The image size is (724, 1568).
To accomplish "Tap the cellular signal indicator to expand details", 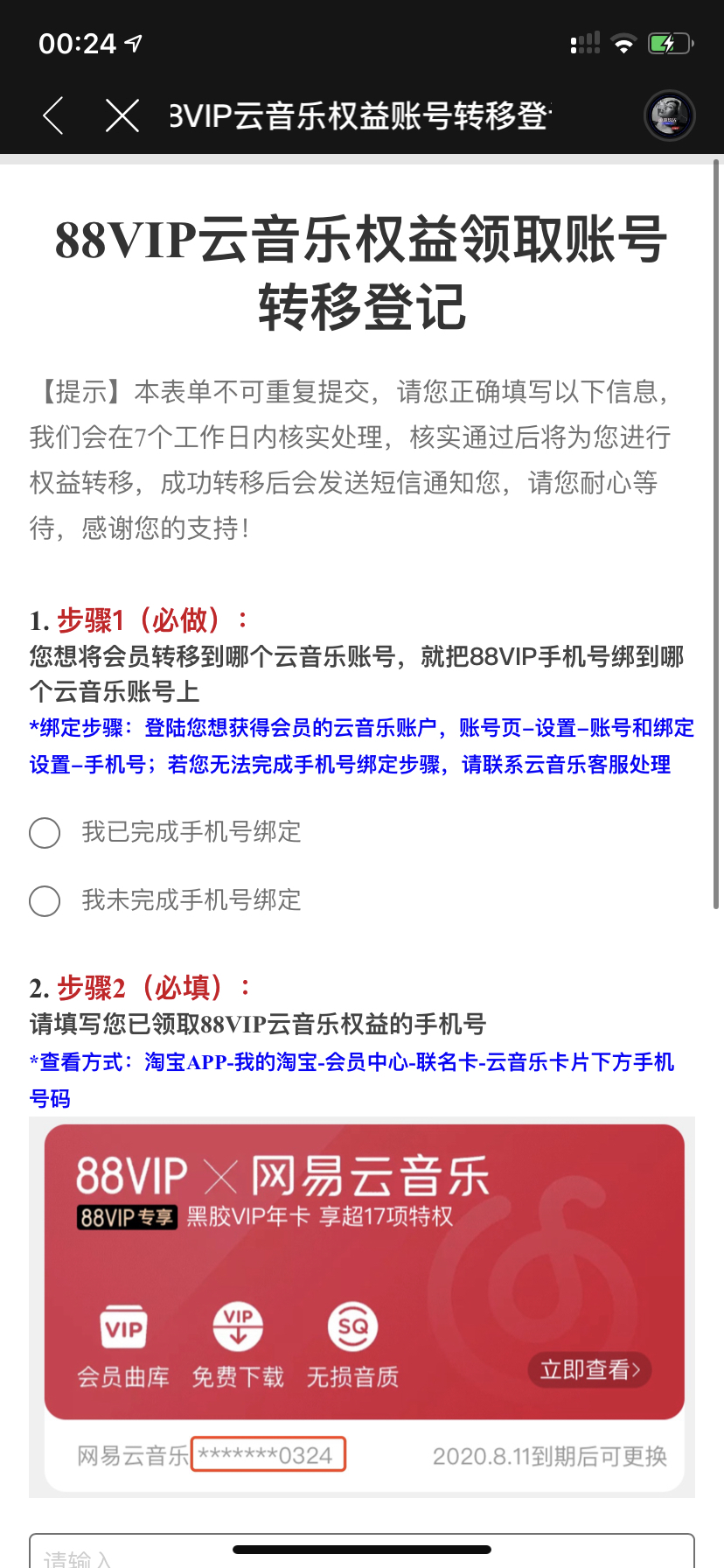I will [585, 42].
